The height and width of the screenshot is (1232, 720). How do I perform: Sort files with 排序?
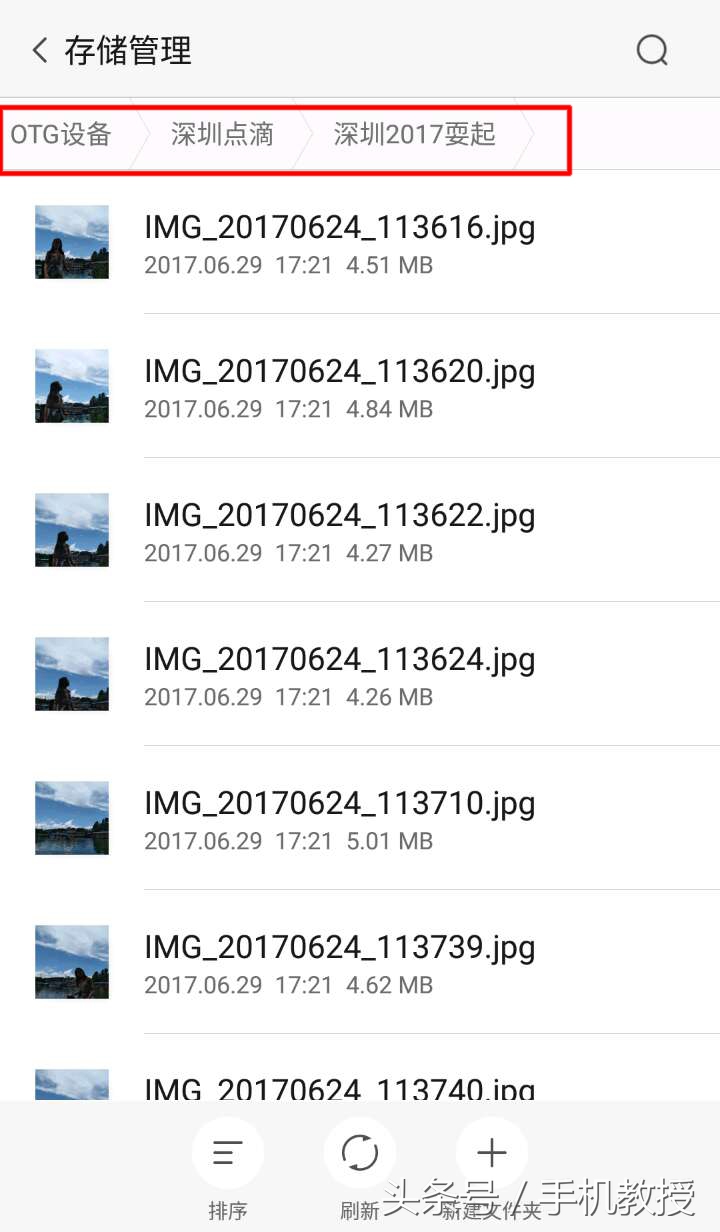point(228,1155)
